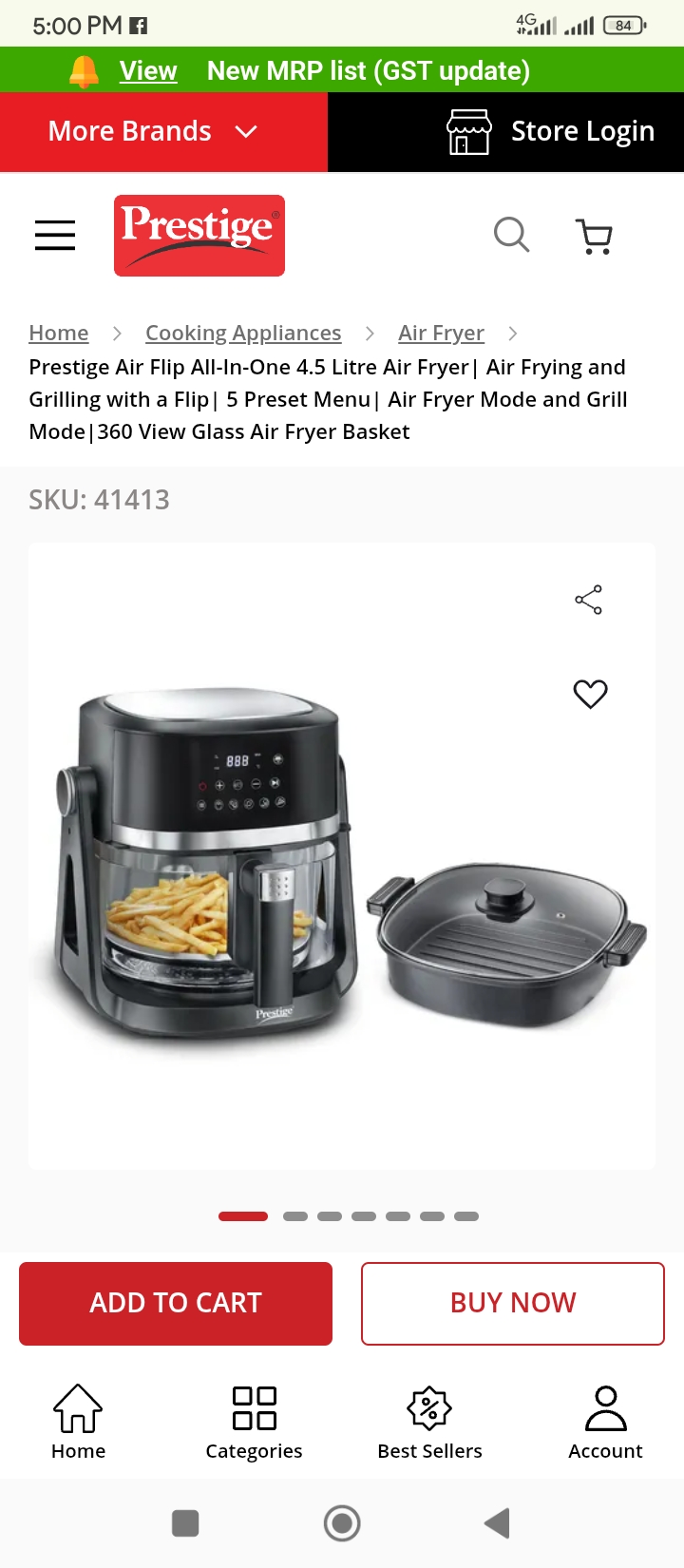Tap the system back button
684x1568 pixels.
pyautogui.click(x=497, y=1523)
